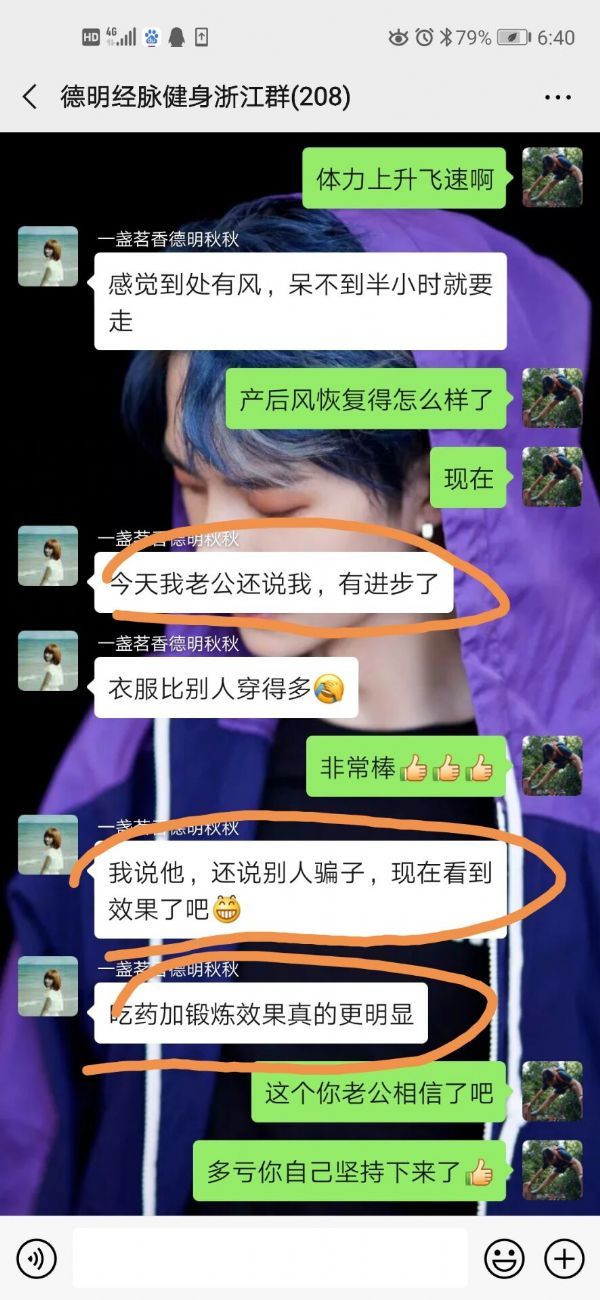Open the group chat's three-dot menu
600x1300 pixels.
(x=557, y=97)
